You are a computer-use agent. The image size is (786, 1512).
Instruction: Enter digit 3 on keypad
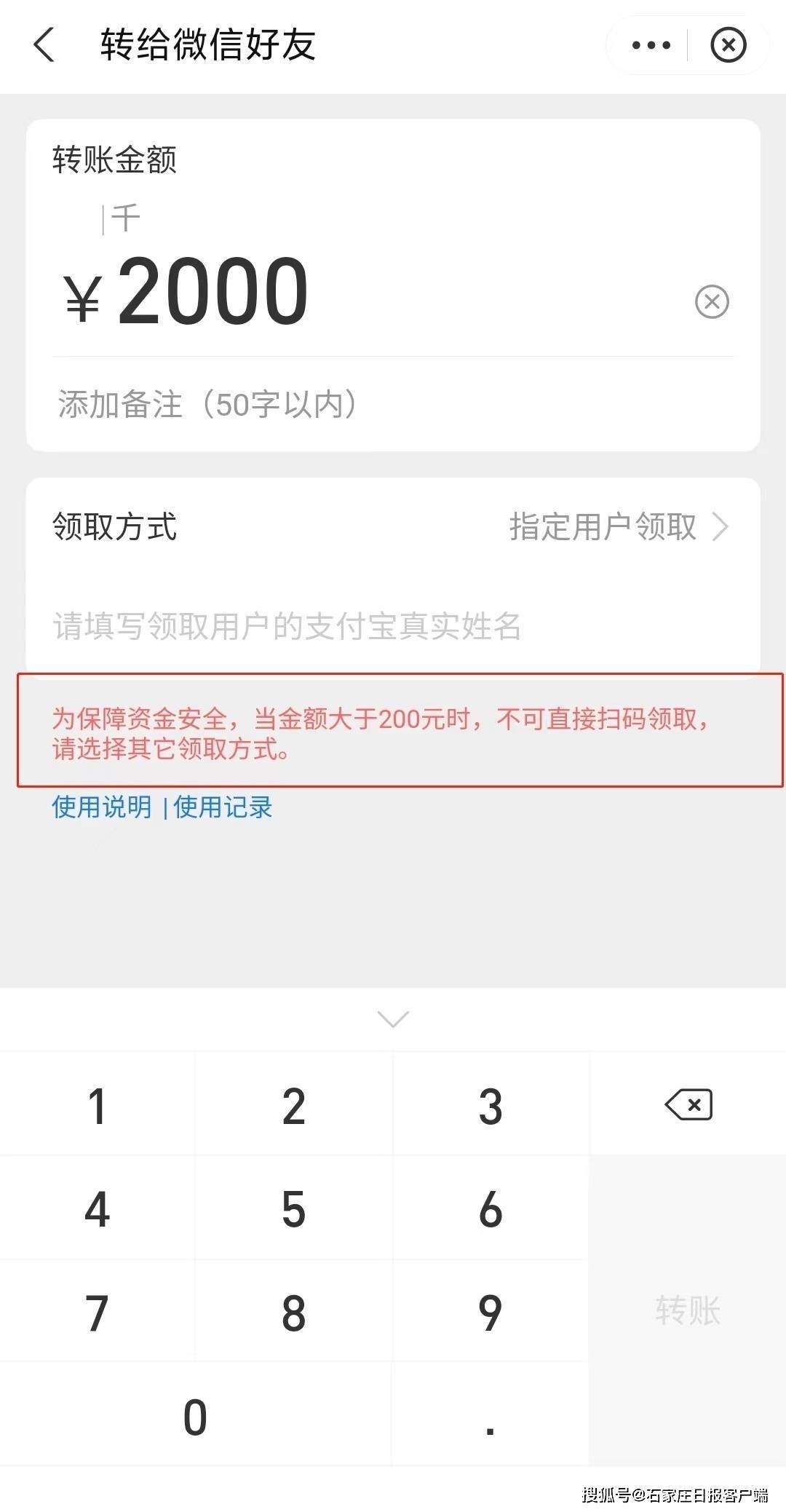pyautogui.click(x=491, y=1106)
